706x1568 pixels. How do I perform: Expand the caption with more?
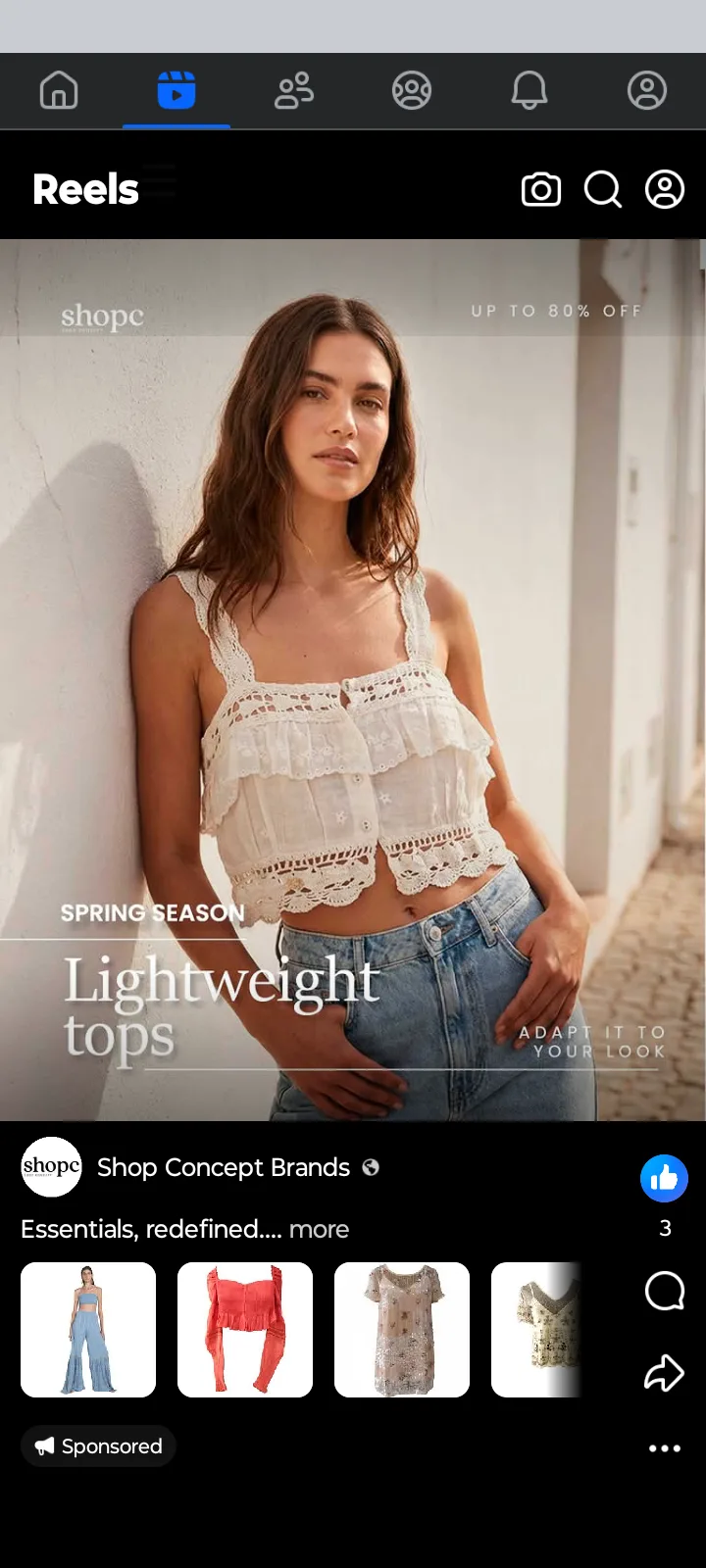point(319,1229)
